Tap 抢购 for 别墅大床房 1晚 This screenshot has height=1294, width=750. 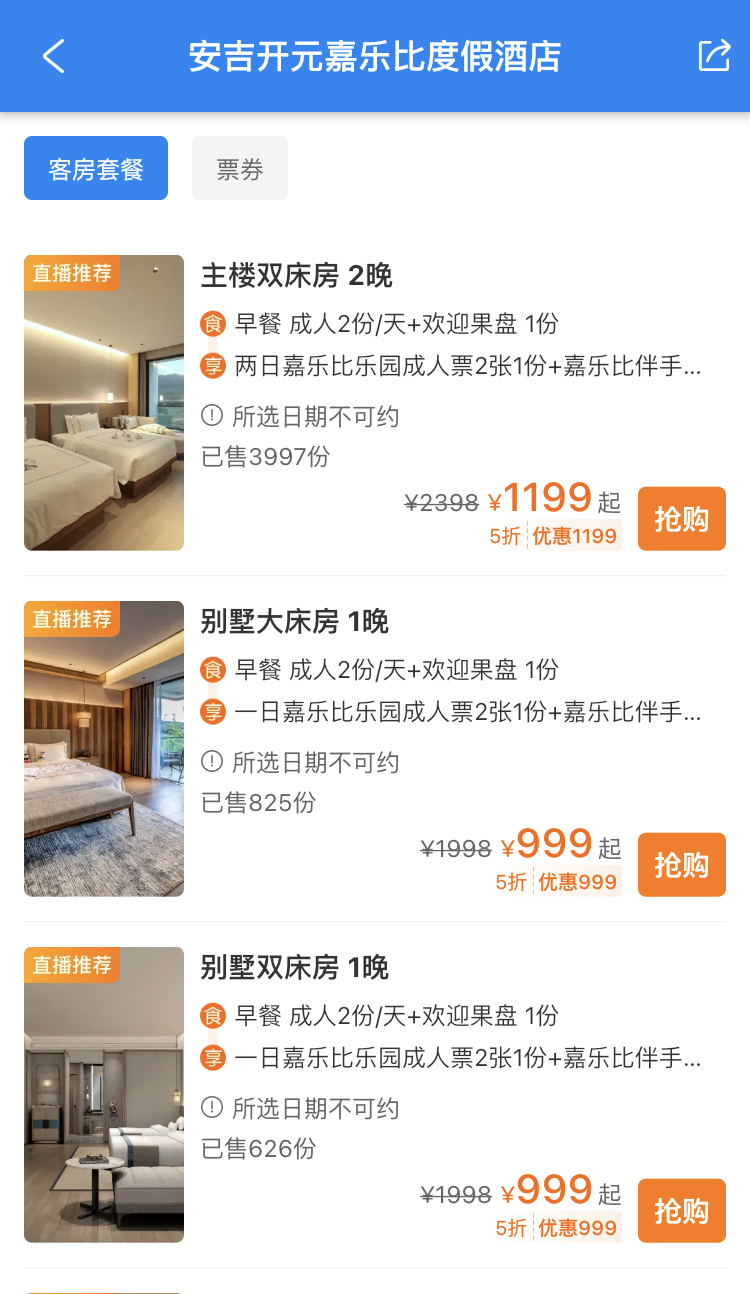(681, 864)
